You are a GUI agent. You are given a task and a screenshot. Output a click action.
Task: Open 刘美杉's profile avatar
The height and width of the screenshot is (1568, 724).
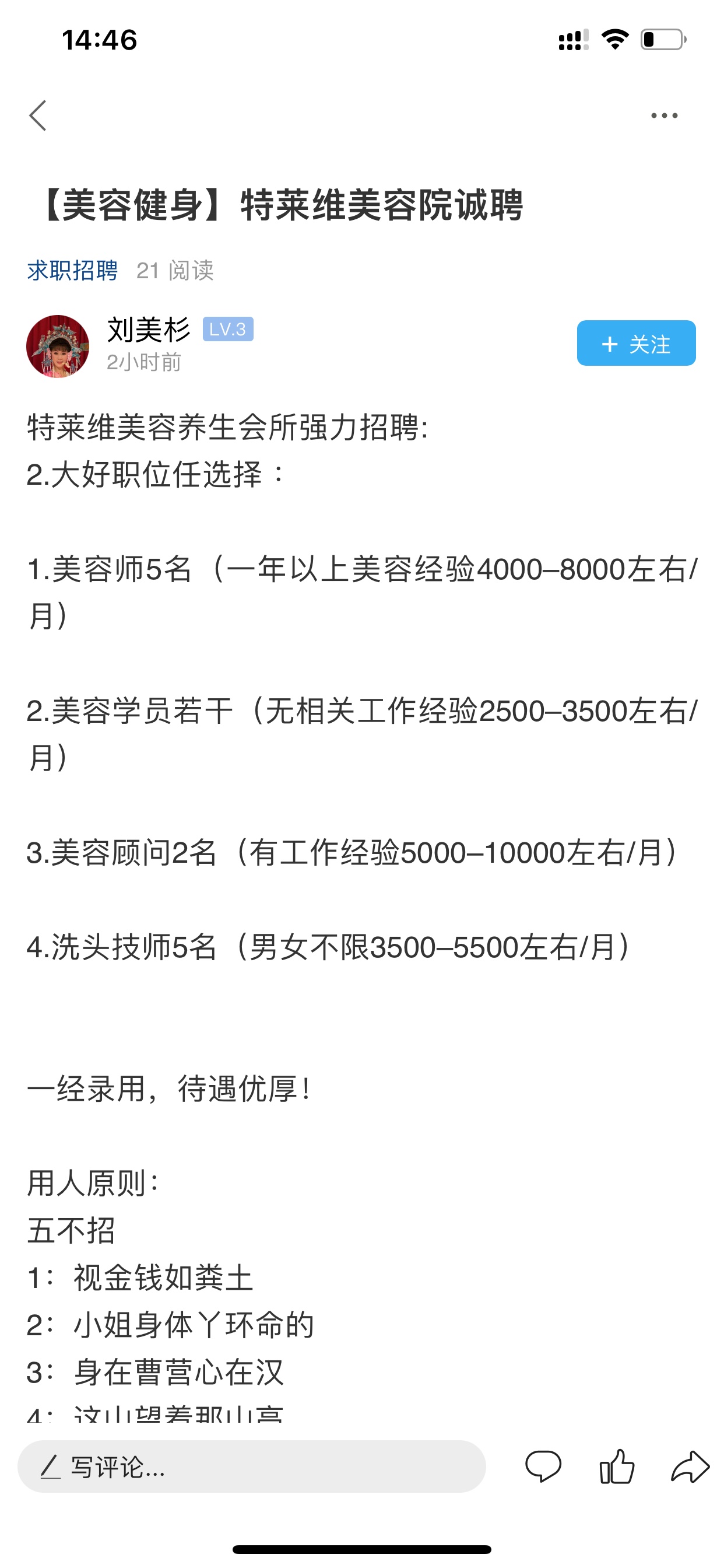58,346
